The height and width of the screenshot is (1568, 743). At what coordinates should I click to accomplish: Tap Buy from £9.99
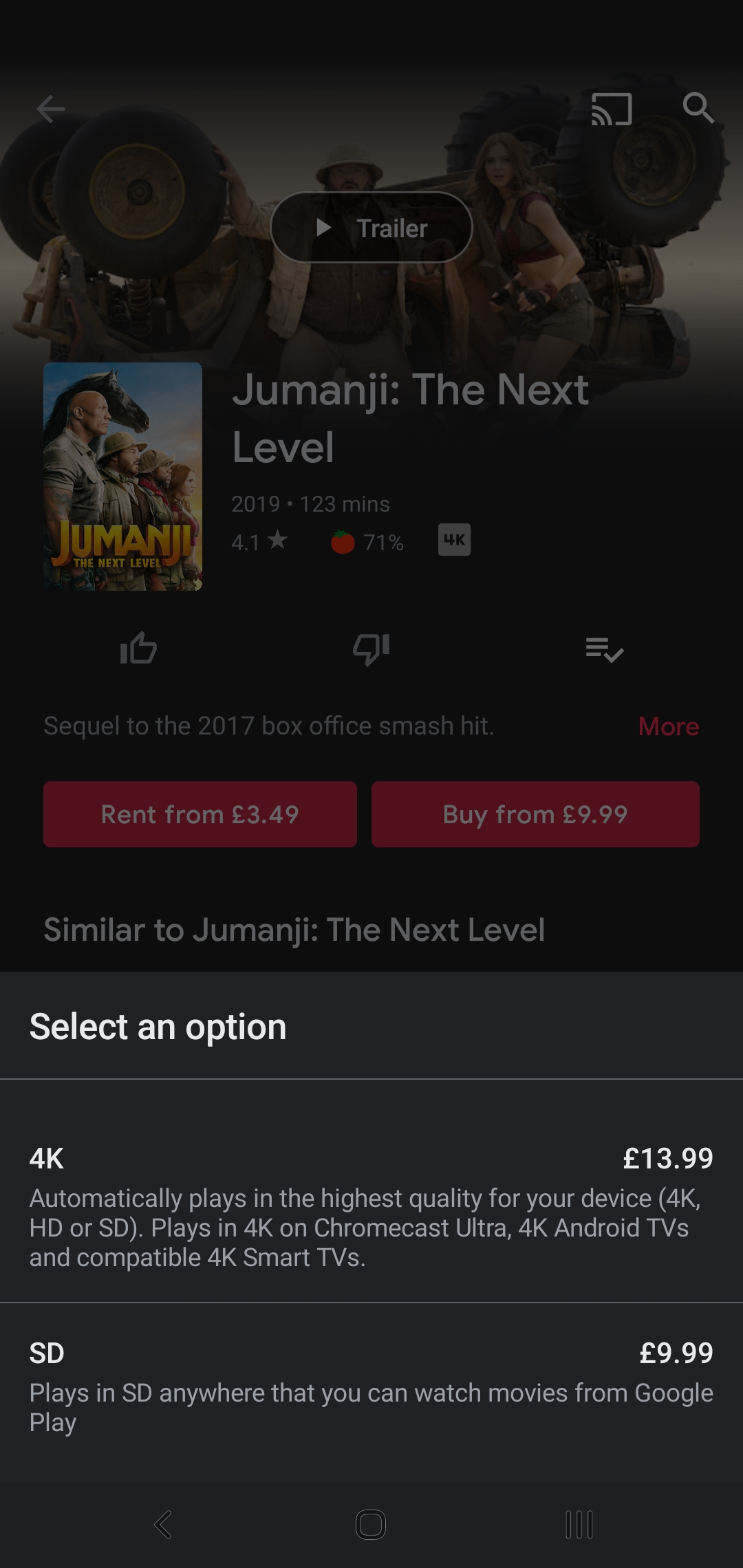535,814
